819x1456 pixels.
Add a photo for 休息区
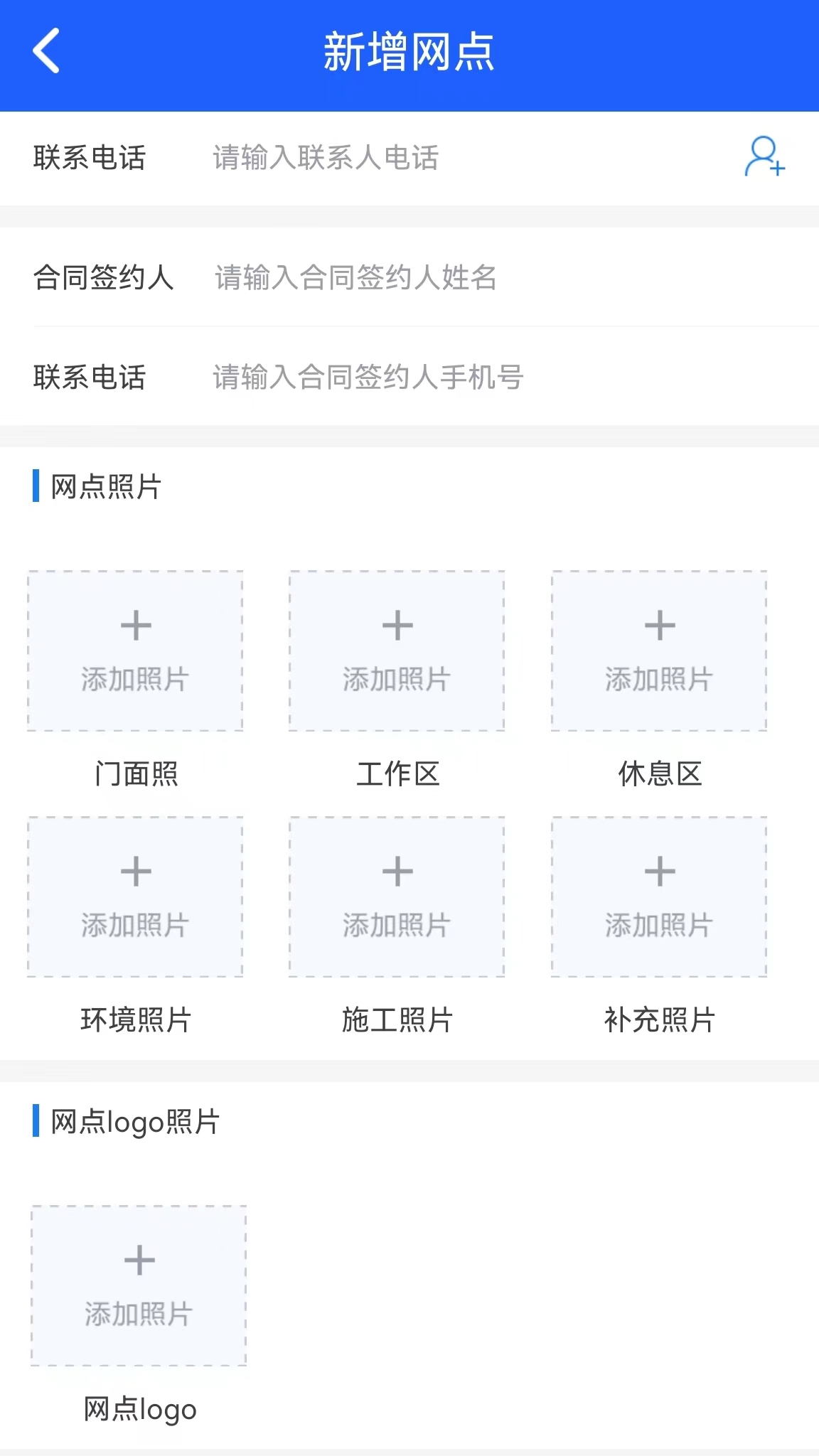pos(659,651)
